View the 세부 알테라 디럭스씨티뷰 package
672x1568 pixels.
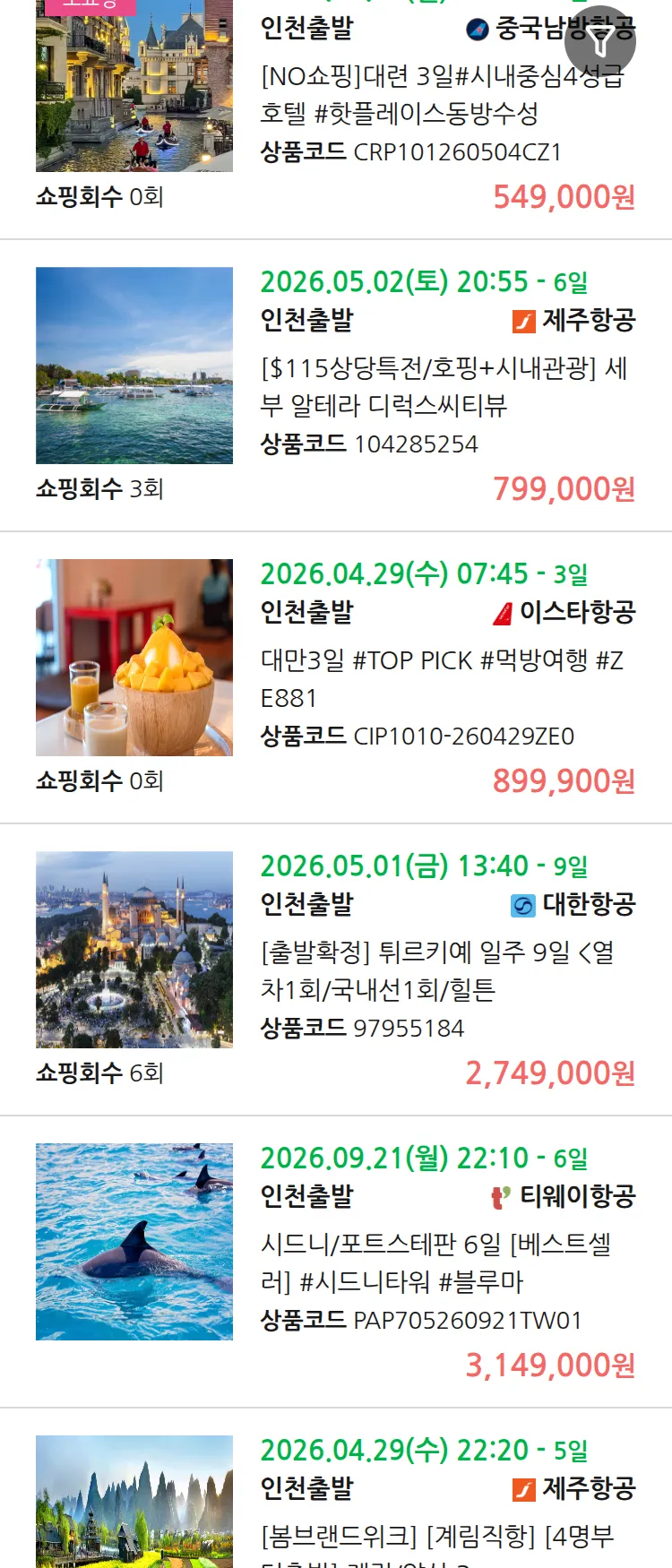tap(445, 386)
